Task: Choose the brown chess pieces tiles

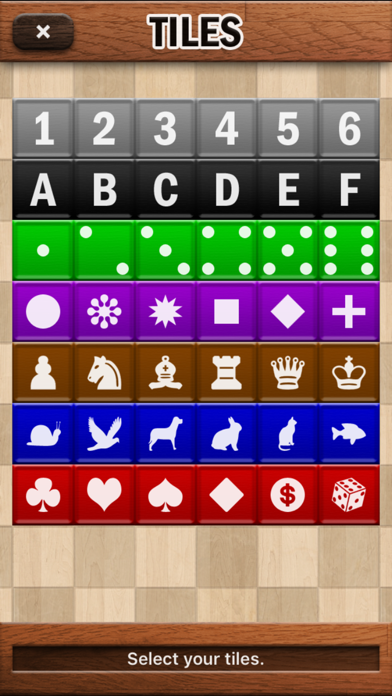Action: pos(196,373)
